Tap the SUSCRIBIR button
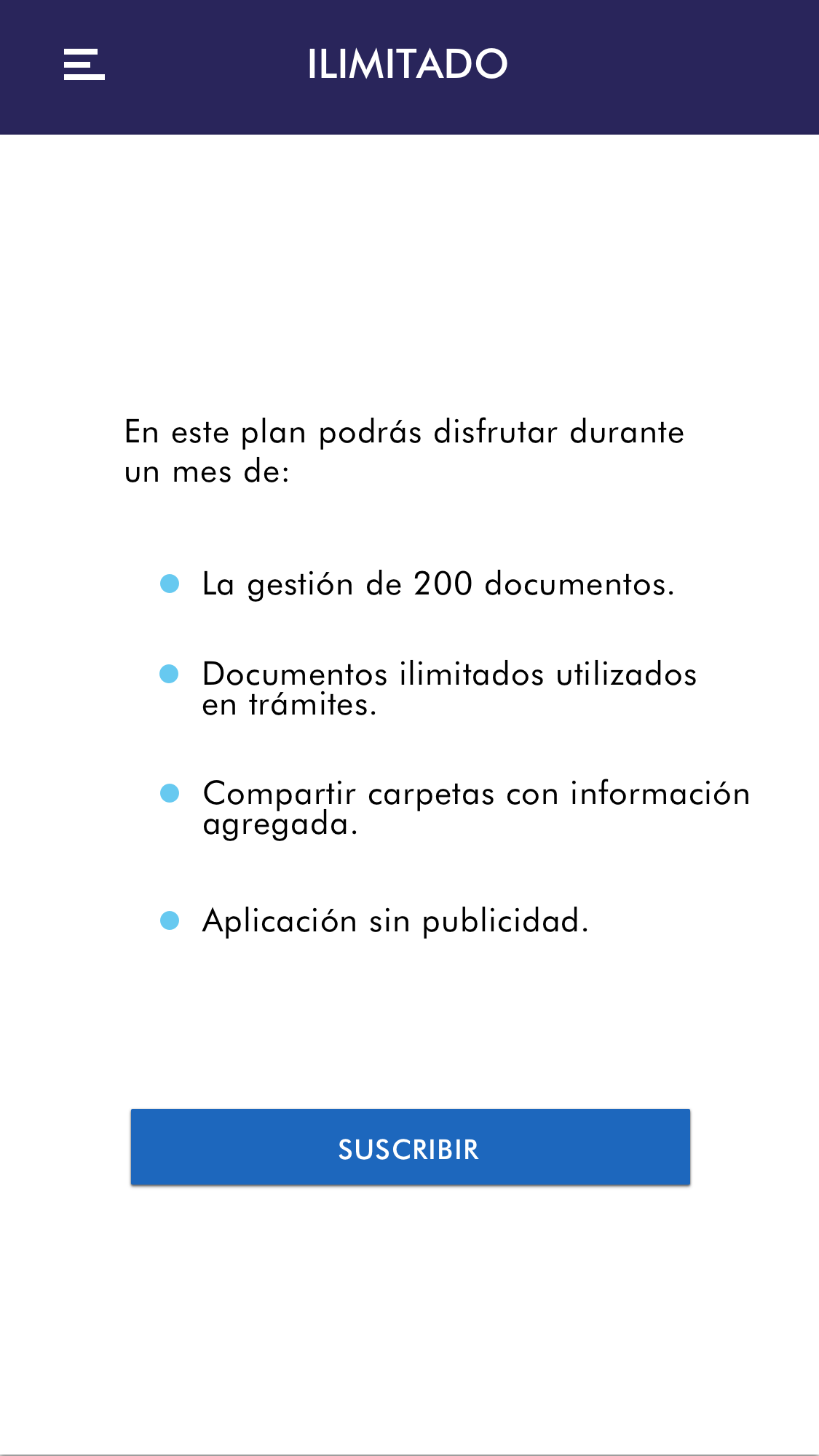Viewport: 819px width, 1456px height. (x=410, y=1147)
